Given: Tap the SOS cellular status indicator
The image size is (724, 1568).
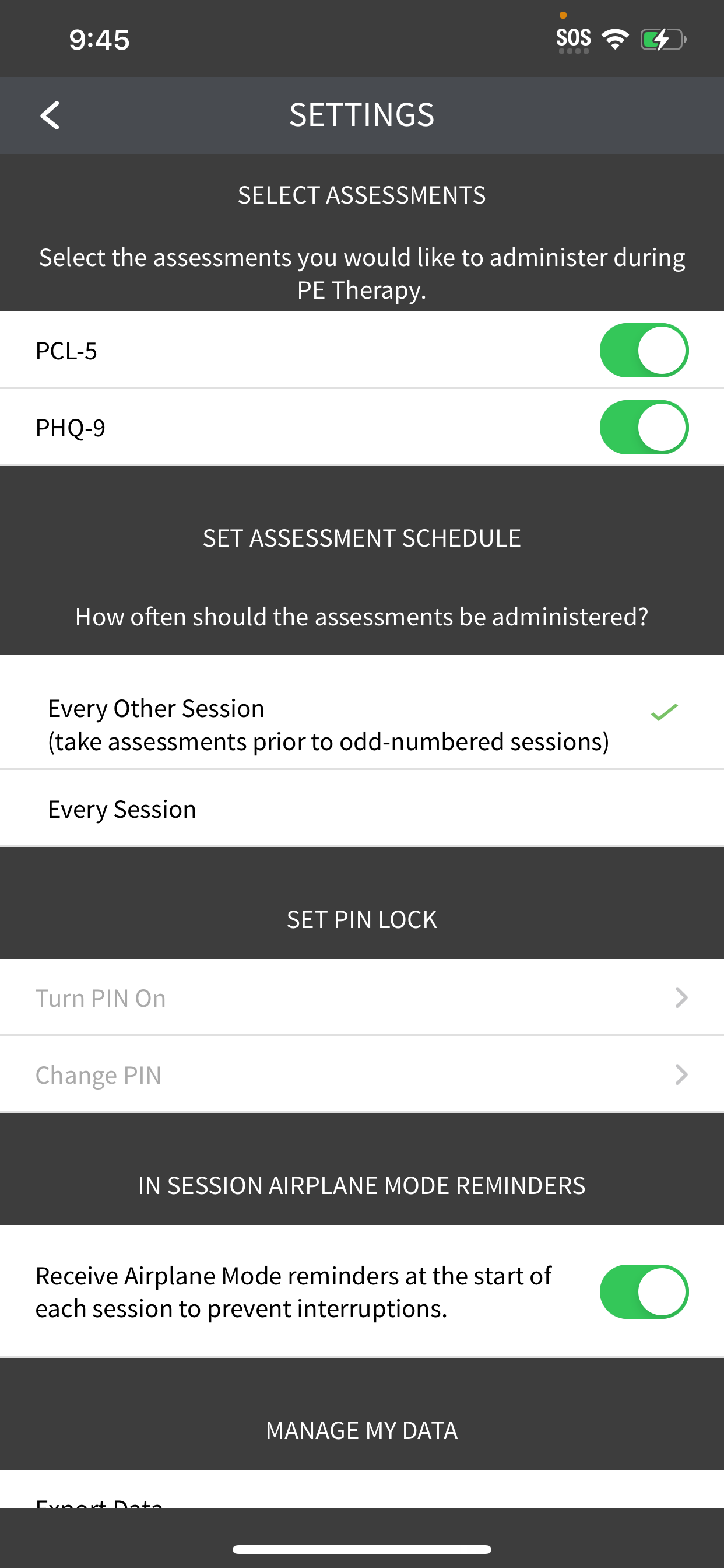Looking at the screenshot, I should (x=572, y=38).
